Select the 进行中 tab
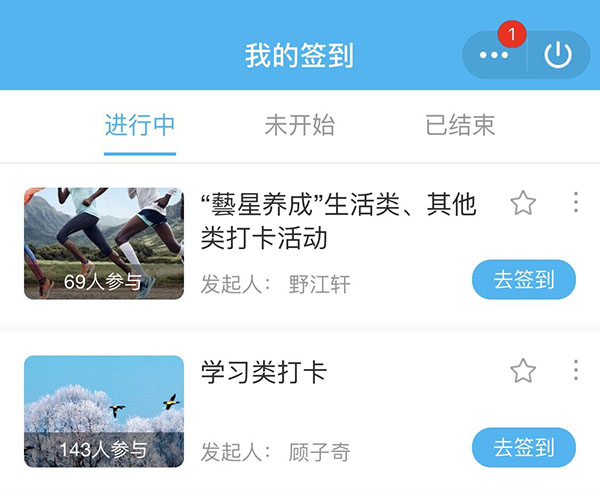This screenshot has width=600, height=492. (x=140, y=125)
